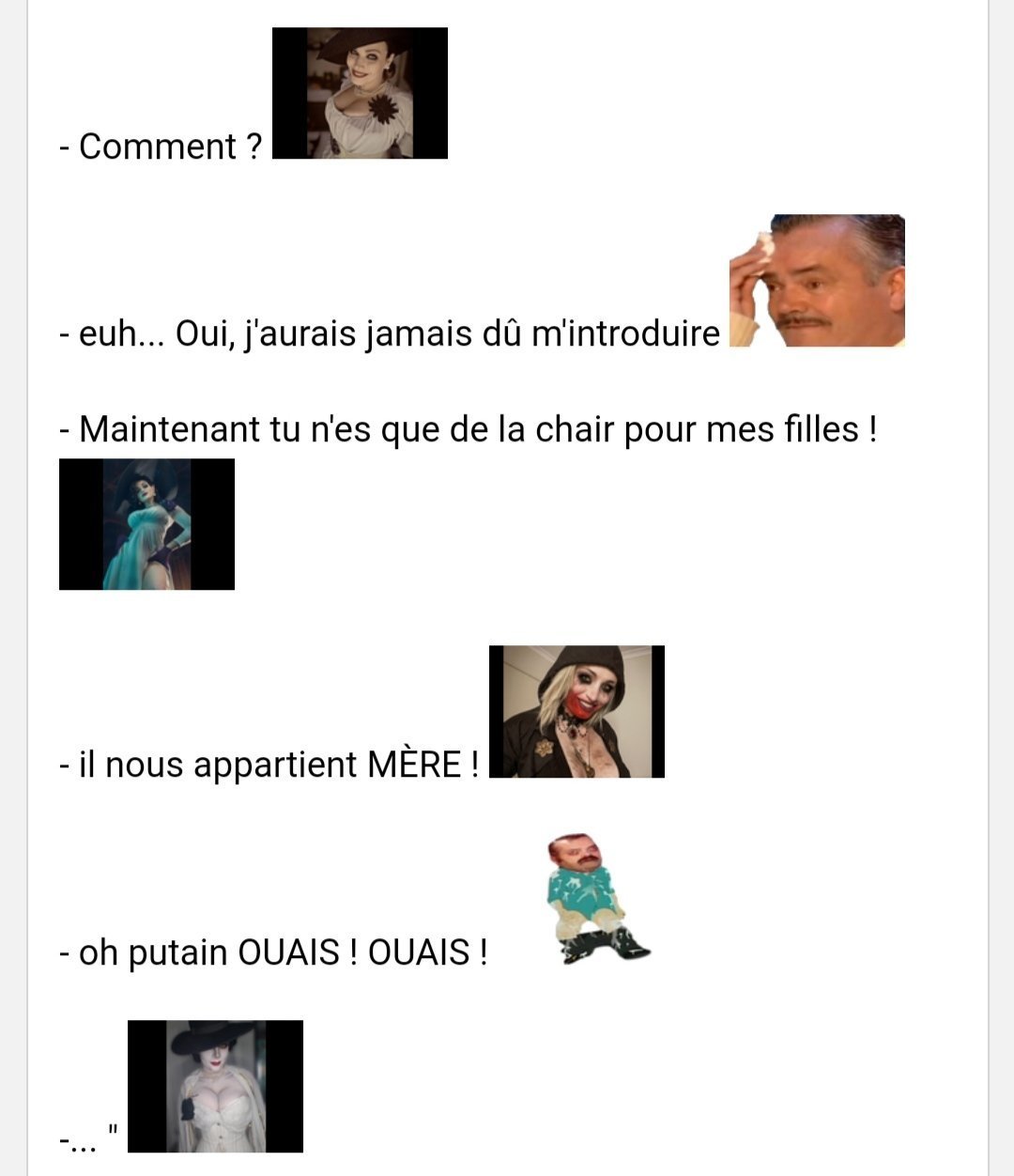Image resolution: width=1014 pixels, height=1176 pixels.
Task: Open the image below "chair pour mes filles"
Action: coord(146,524)
